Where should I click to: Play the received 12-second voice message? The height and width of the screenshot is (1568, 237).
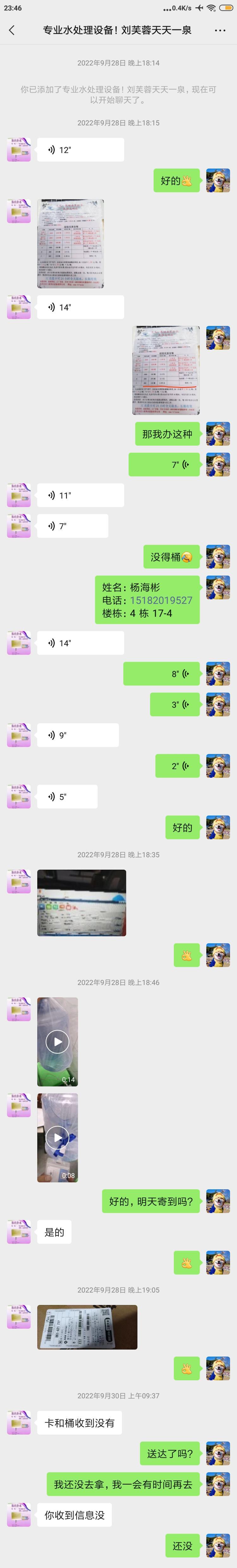80,150
